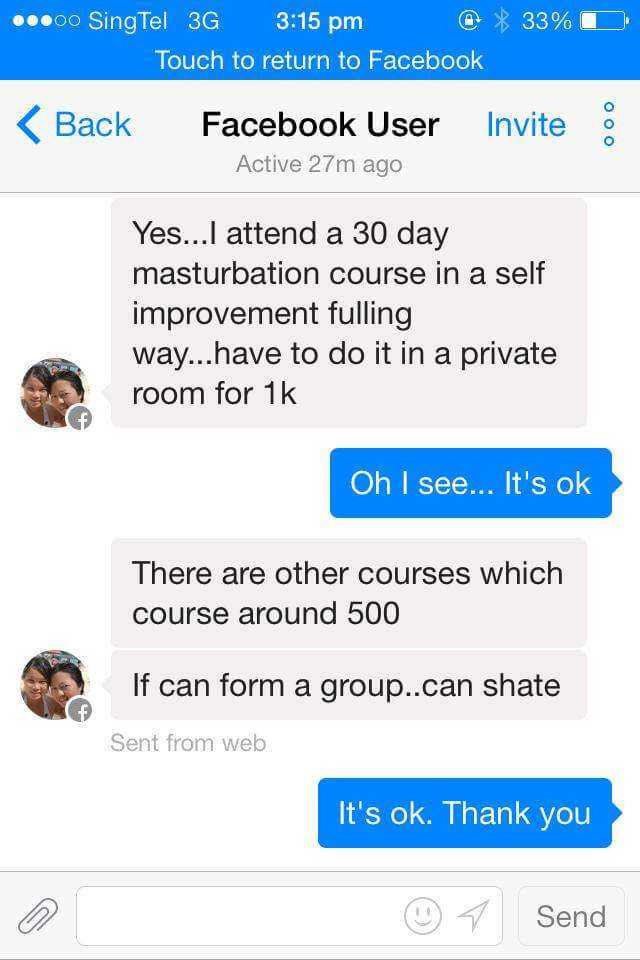
Task: Go back to the previous screen
Action: (x=74, y=125)
